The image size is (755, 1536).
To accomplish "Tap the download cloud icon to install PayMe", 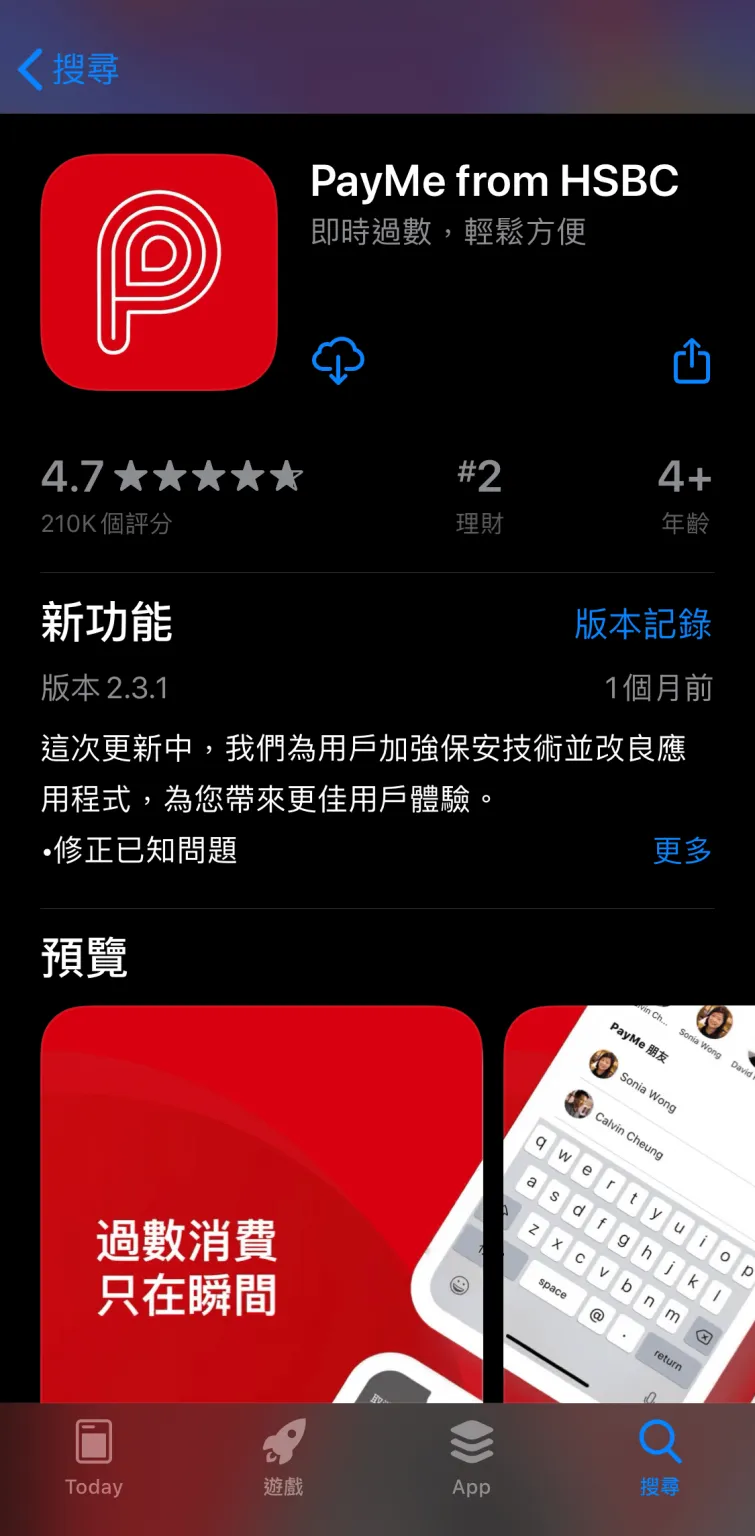I will 337,361.
